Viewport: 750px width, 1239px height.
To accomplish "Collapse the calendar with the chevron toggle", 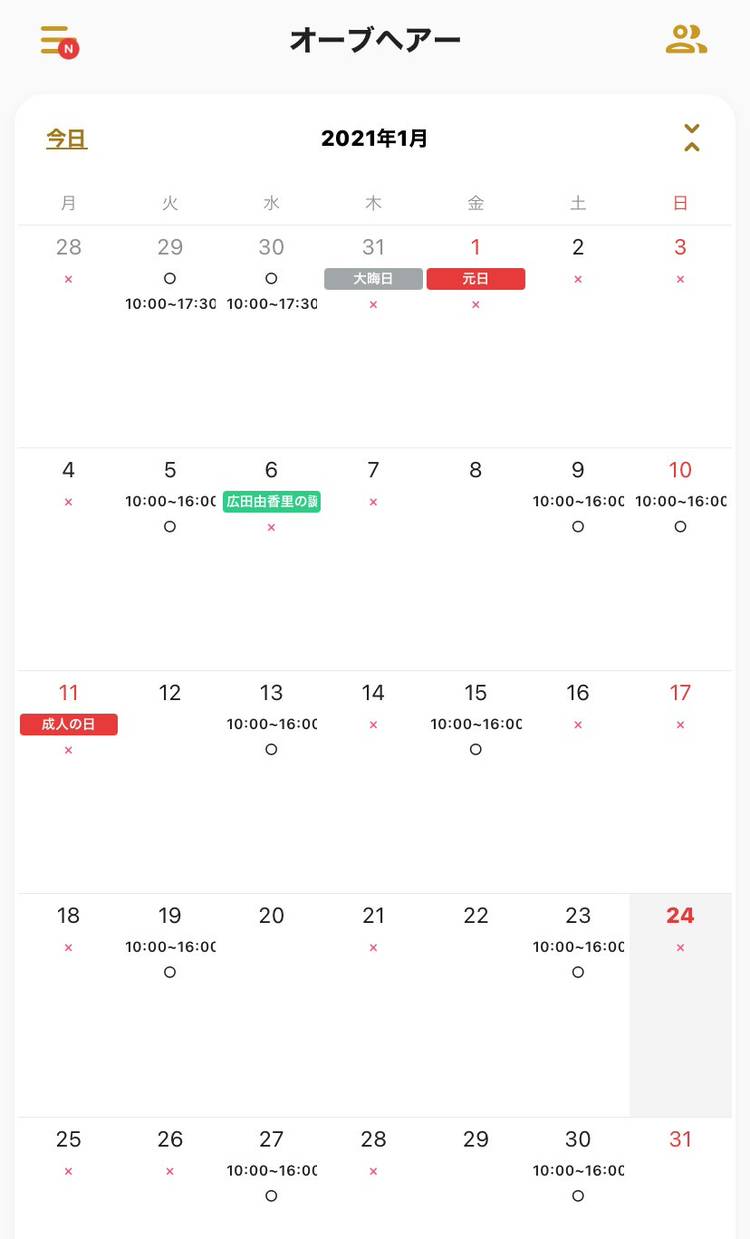I will (691, 138).
